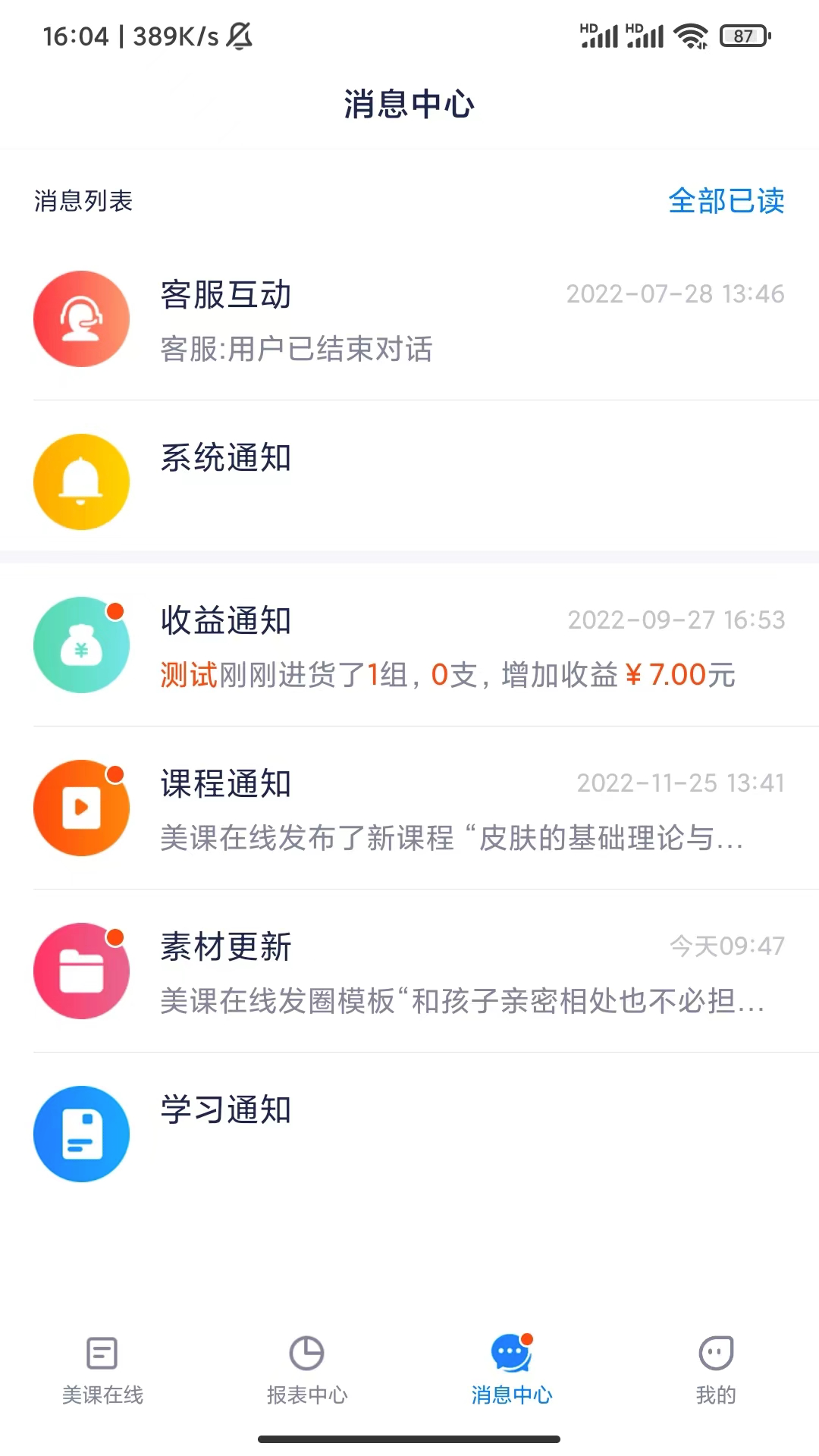Tap the 报表中心 clock icon at bottom
The height and width of the screenshot is (1456, 819).
click(x=306, y=1354)
